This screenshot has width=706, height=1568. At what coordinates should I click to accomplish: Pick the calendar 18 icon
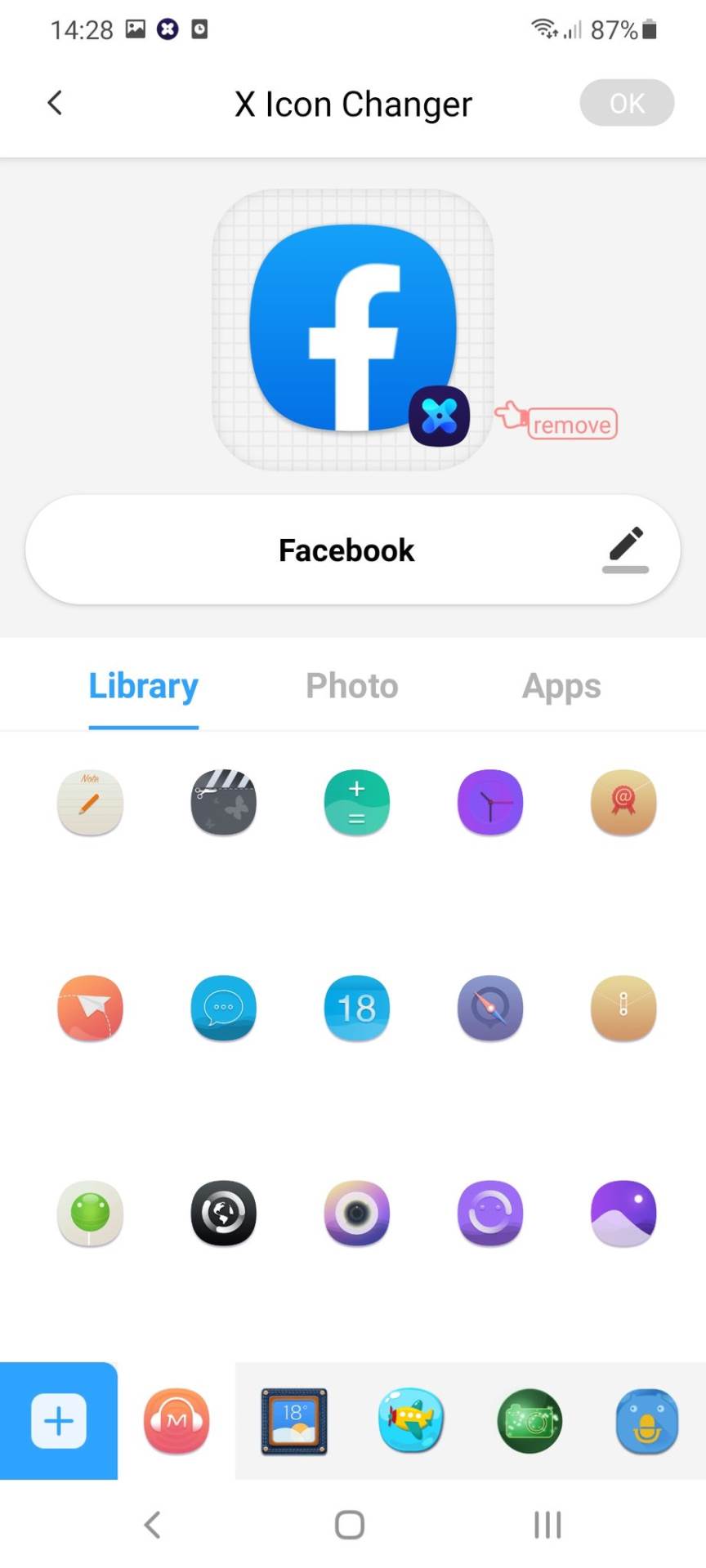point(357,1008)
